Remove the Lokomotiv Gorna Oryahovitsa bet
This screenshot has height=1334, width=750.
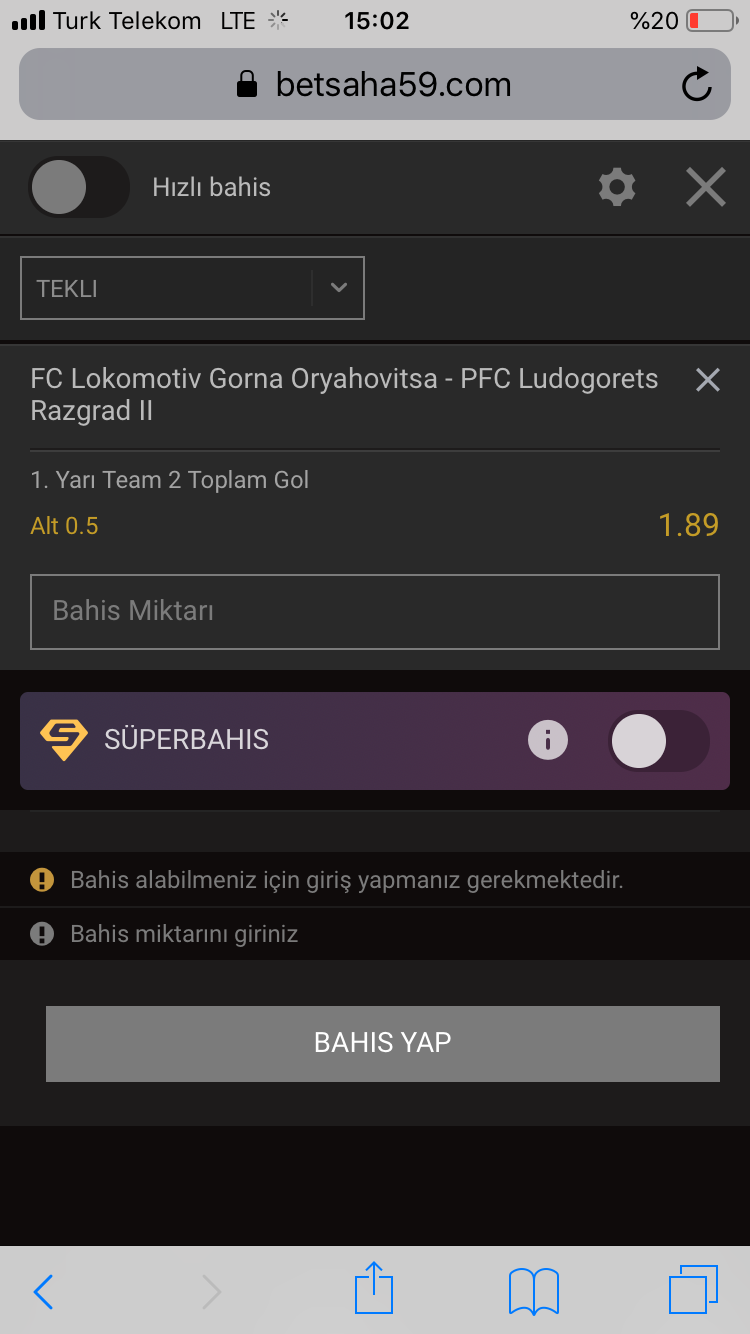coord(707,380)
